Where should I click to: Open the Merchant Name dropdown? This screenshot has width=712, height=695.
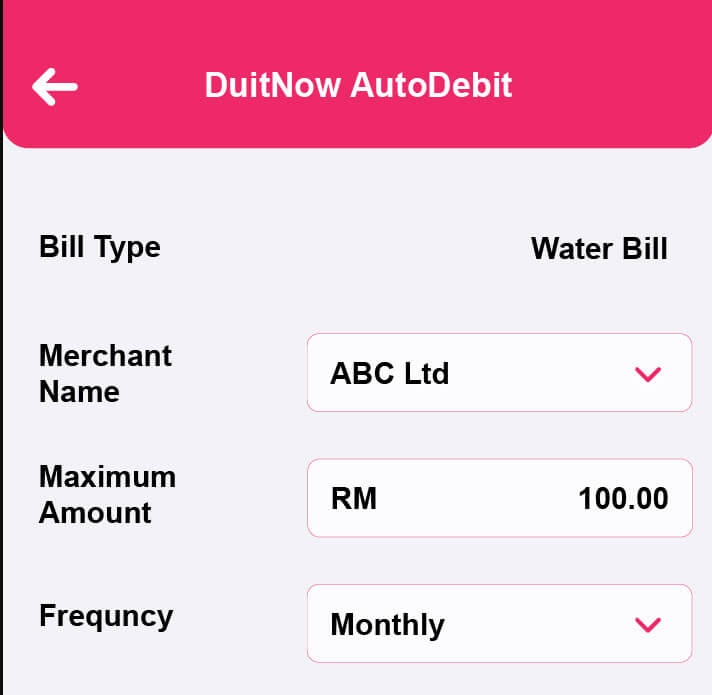(x=499, y=373)
